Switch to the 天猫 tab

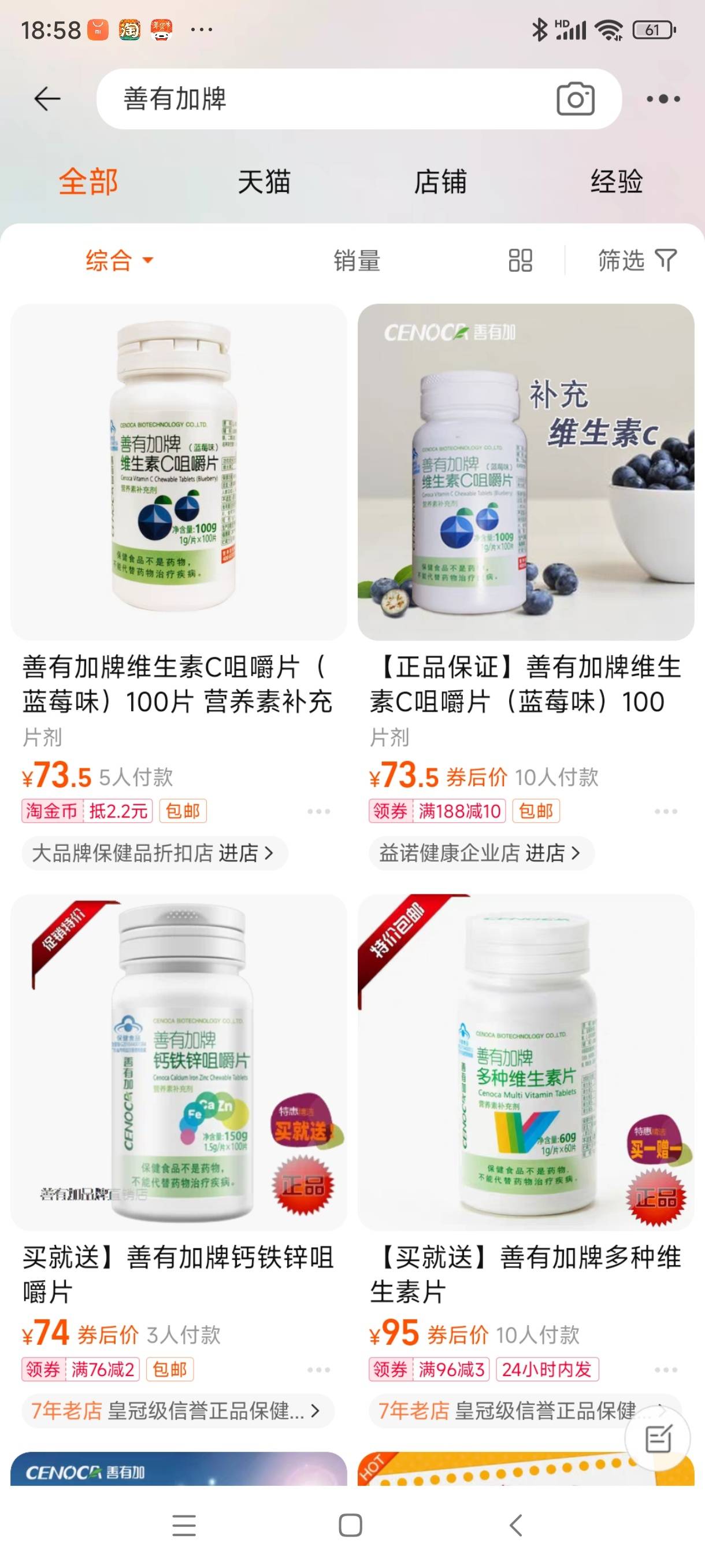click(264, 182)
